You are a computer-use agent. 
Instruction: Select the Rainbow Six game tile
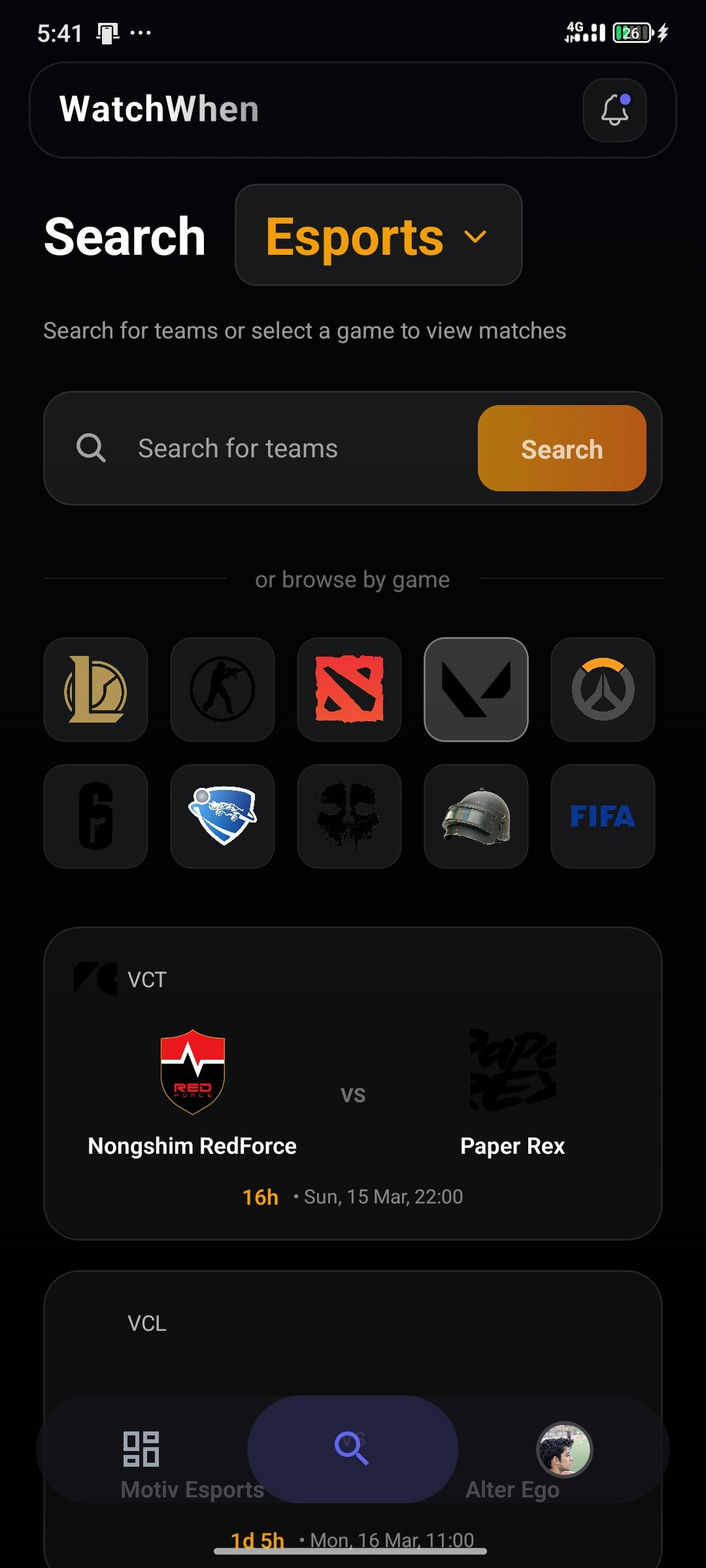[96, 816]
